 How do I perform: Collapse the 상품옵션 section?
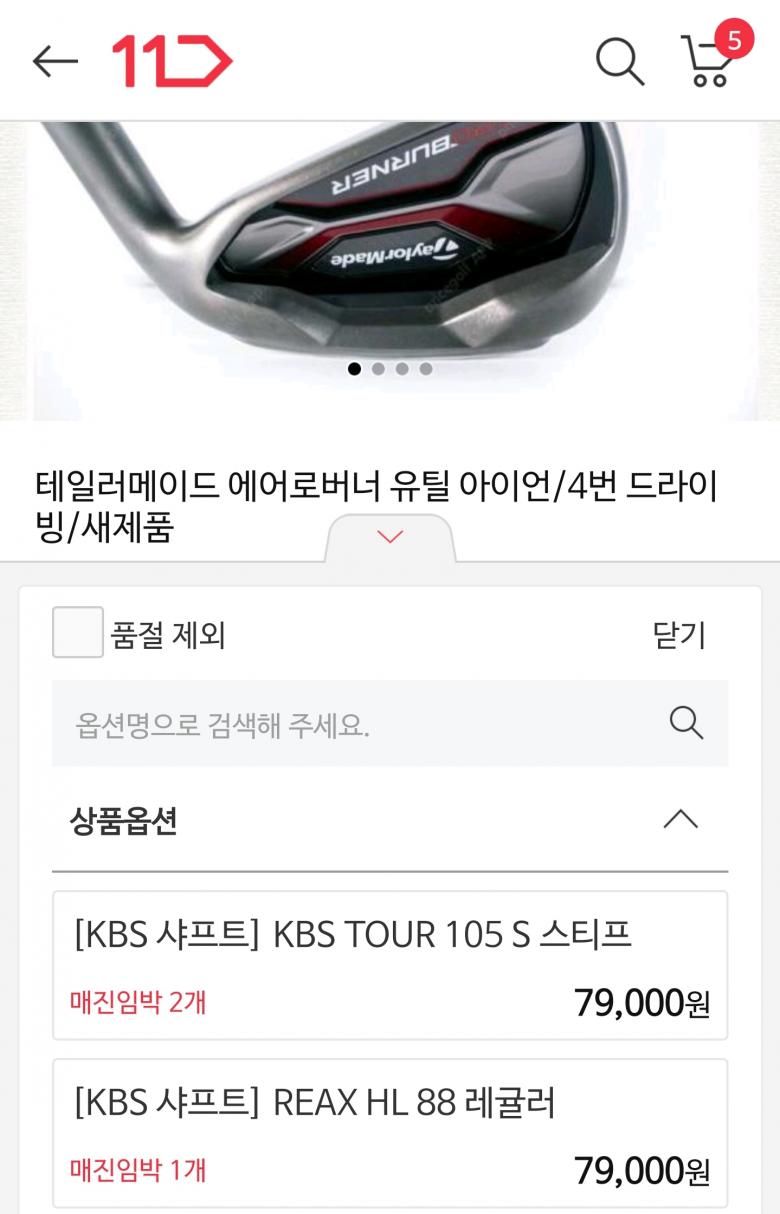(680, 821)
